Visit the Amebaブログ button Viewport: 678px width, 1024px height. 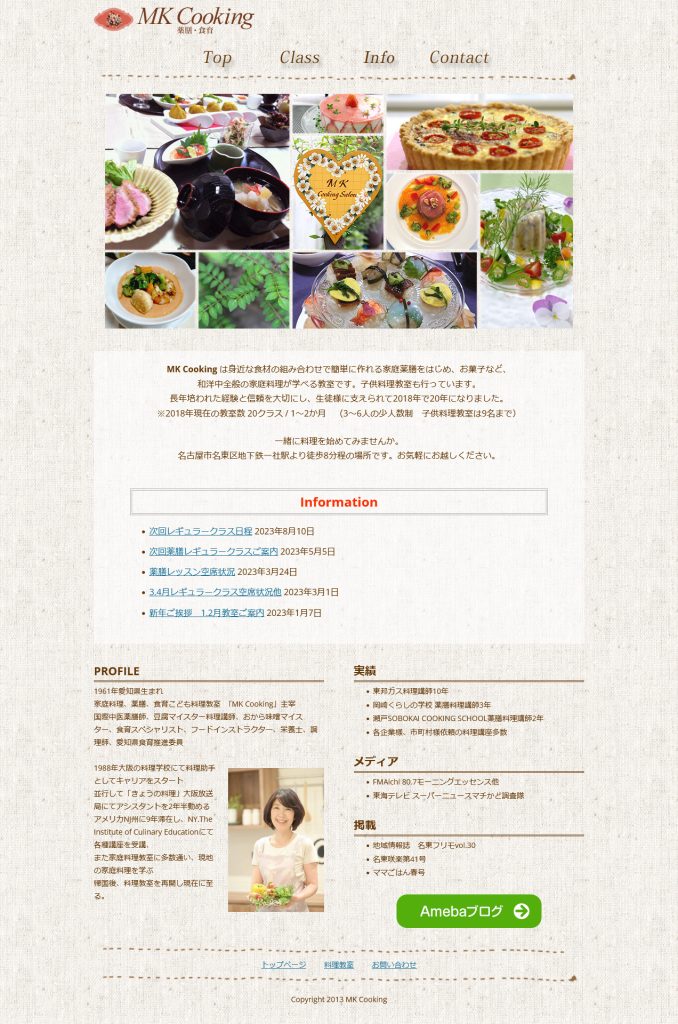[469, 911]
